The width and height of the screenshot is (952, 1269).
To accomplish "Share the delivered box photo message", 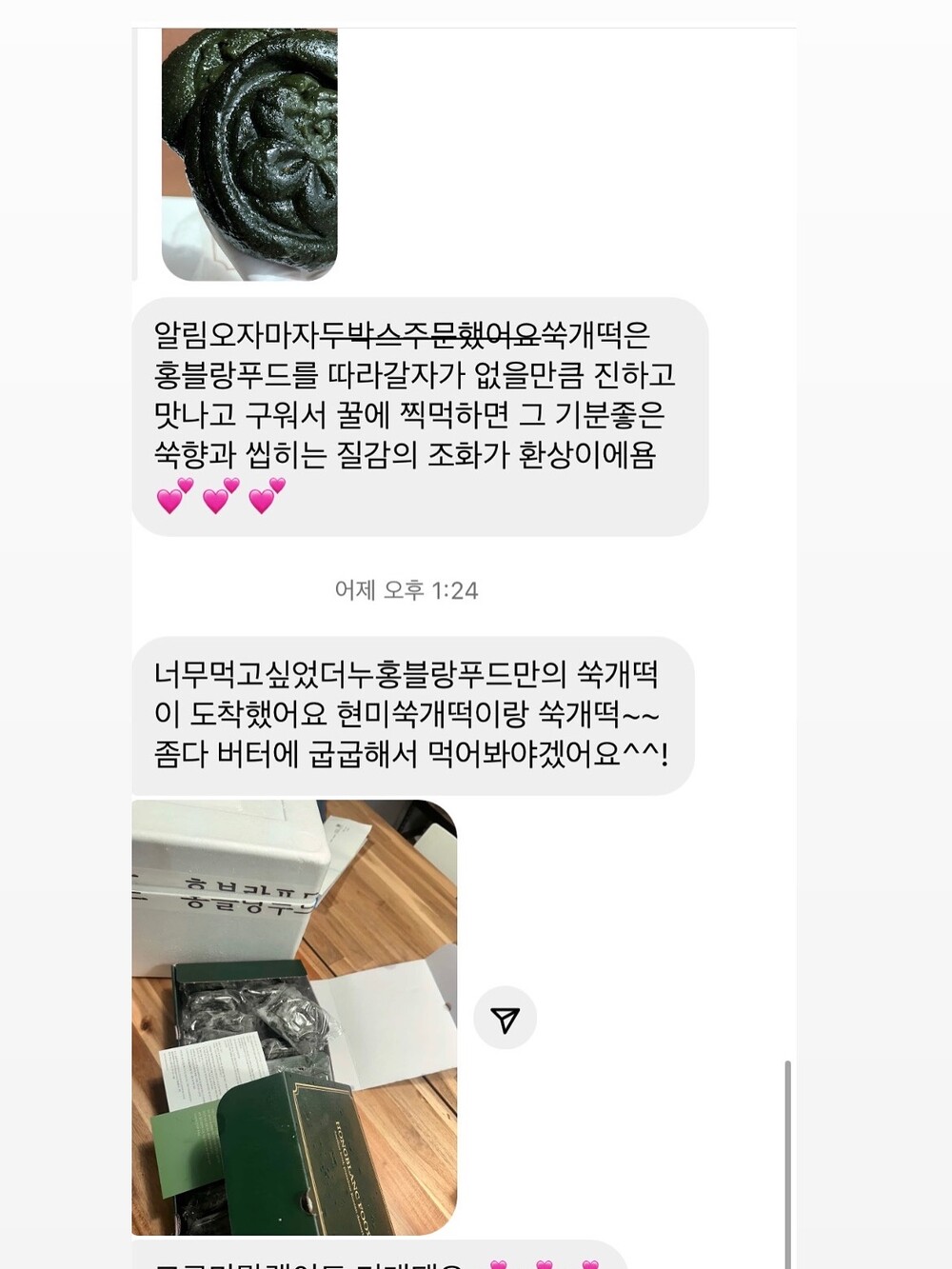I will pos(505,1019).
